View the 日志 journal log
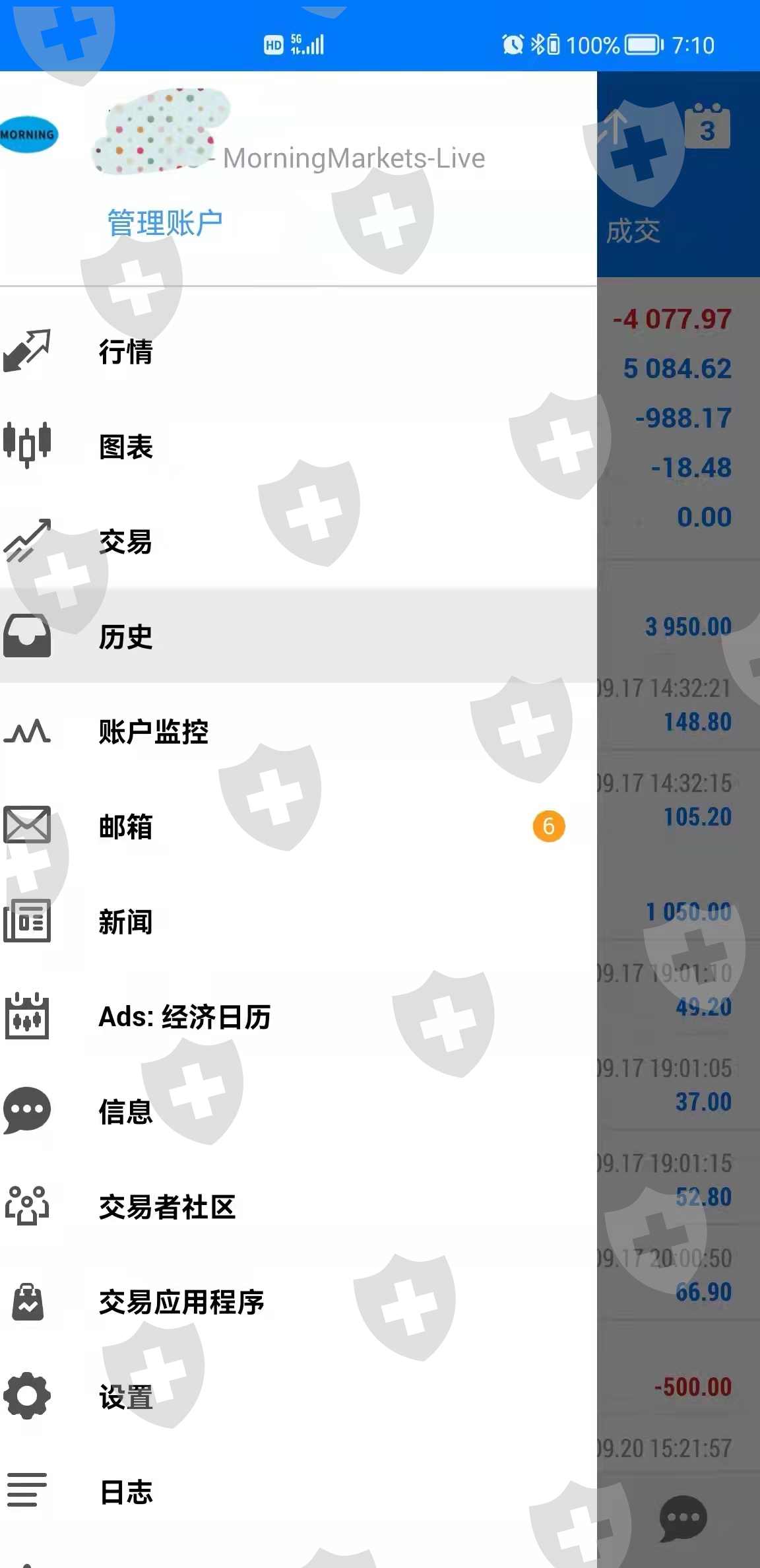This screenshot has height=1568, width=760. click(x=298, y=1491)
